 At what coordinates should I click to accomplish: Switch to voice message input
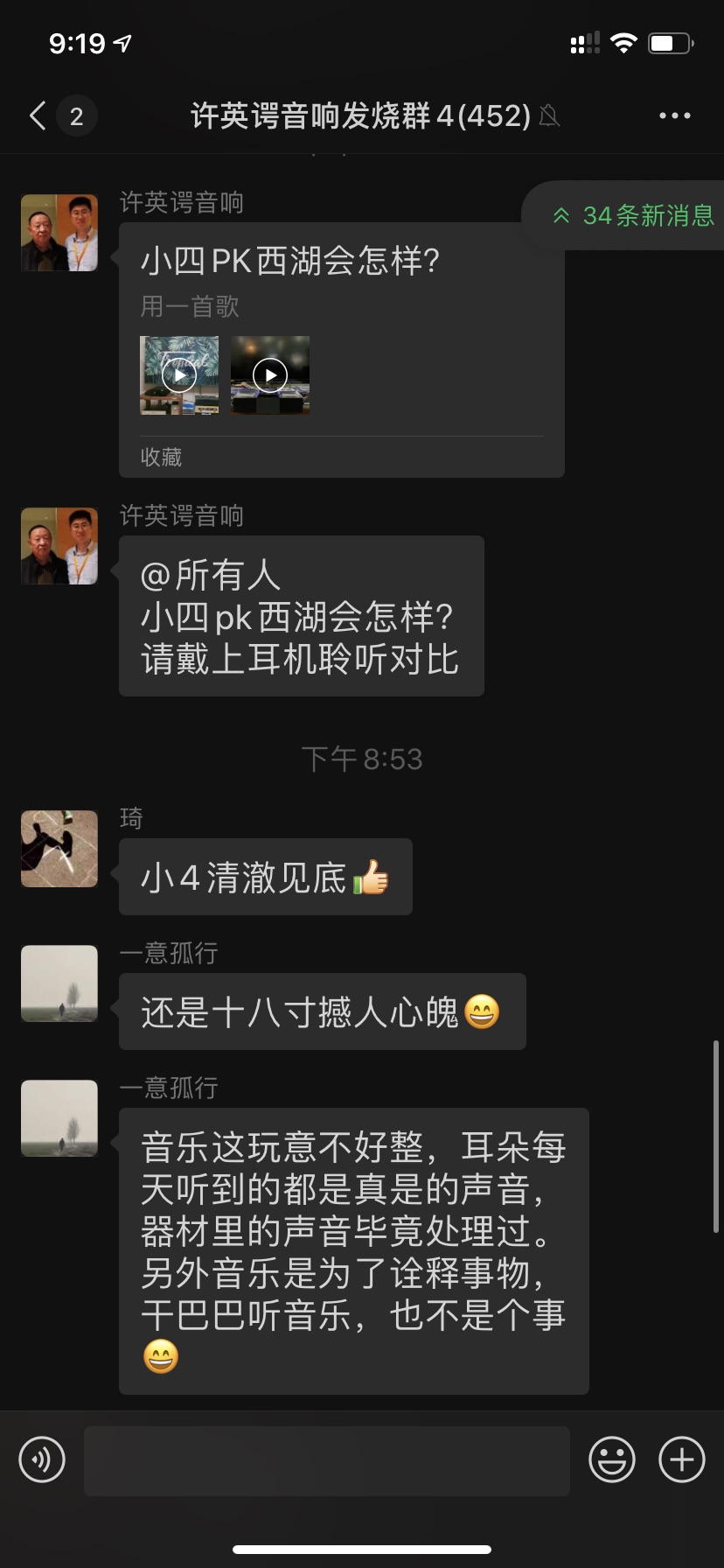point(42,1459)
